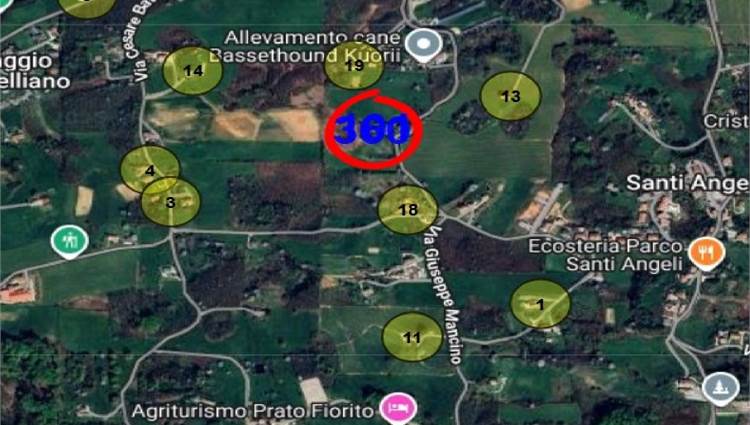Image resolution: width=750 pixels, height=425 pixels.
Task: Select map marker number 1
Action: pyautogui.click(x=540, y=304)
